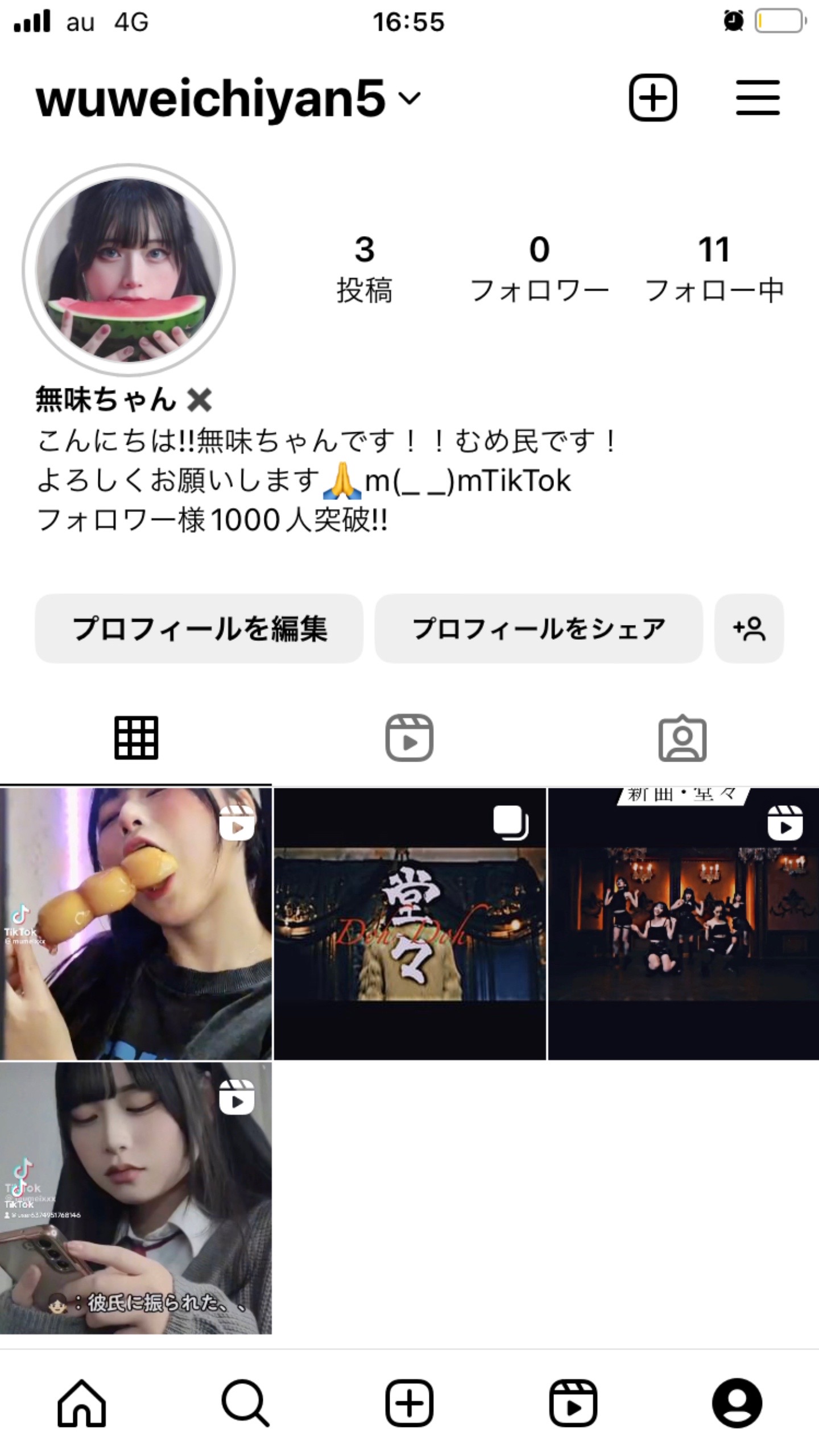Switch to the posts grid tab

[136, 738]
